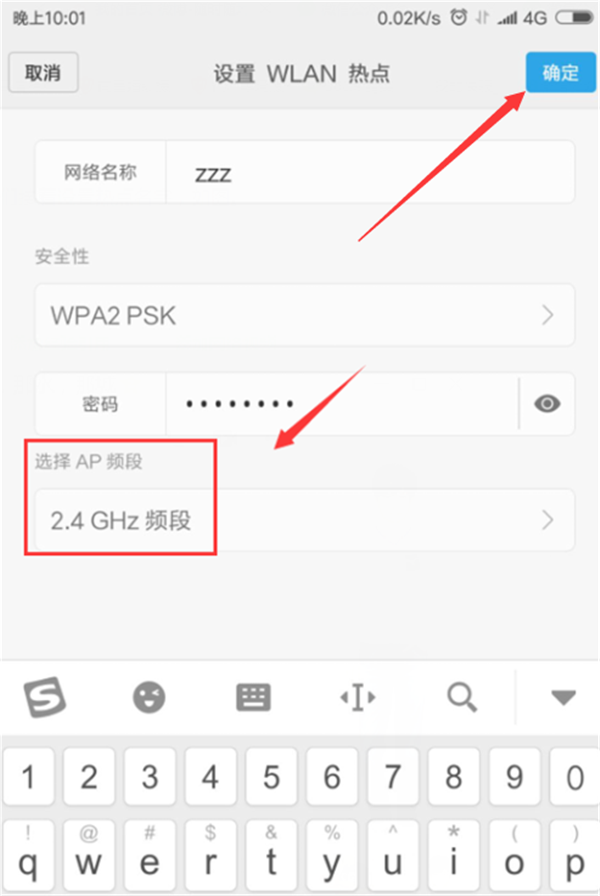Tap the keyboard search magnifier
The image size is (600, 896).
[461, 697]
